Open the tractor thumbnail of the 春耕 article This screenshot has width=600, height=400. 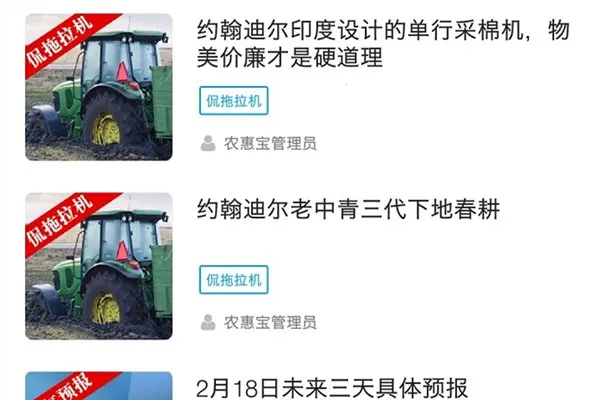[x=98, y=266]
